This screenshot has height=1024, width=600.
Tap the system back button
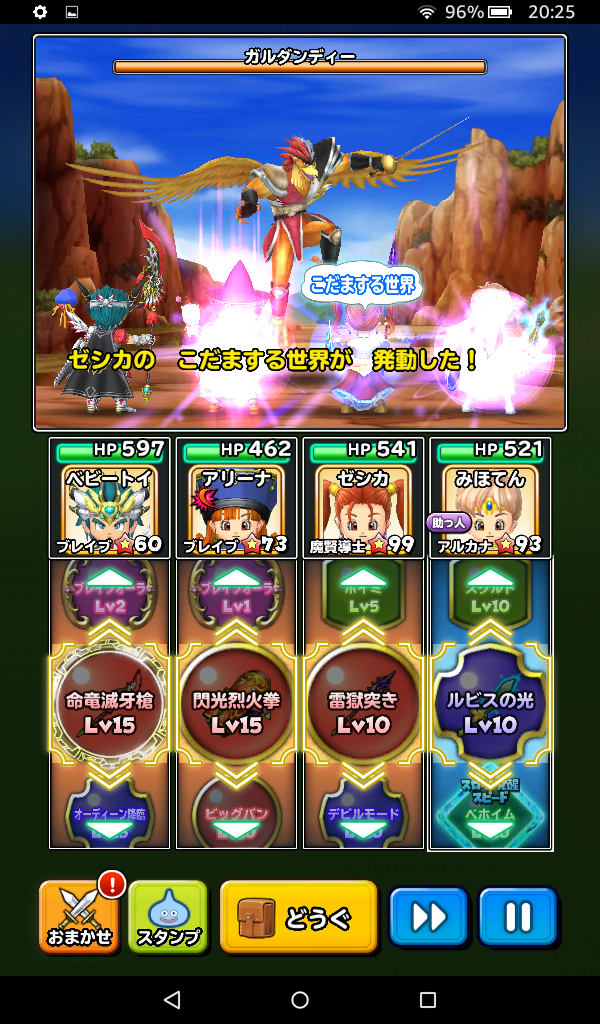point(172,1000)
